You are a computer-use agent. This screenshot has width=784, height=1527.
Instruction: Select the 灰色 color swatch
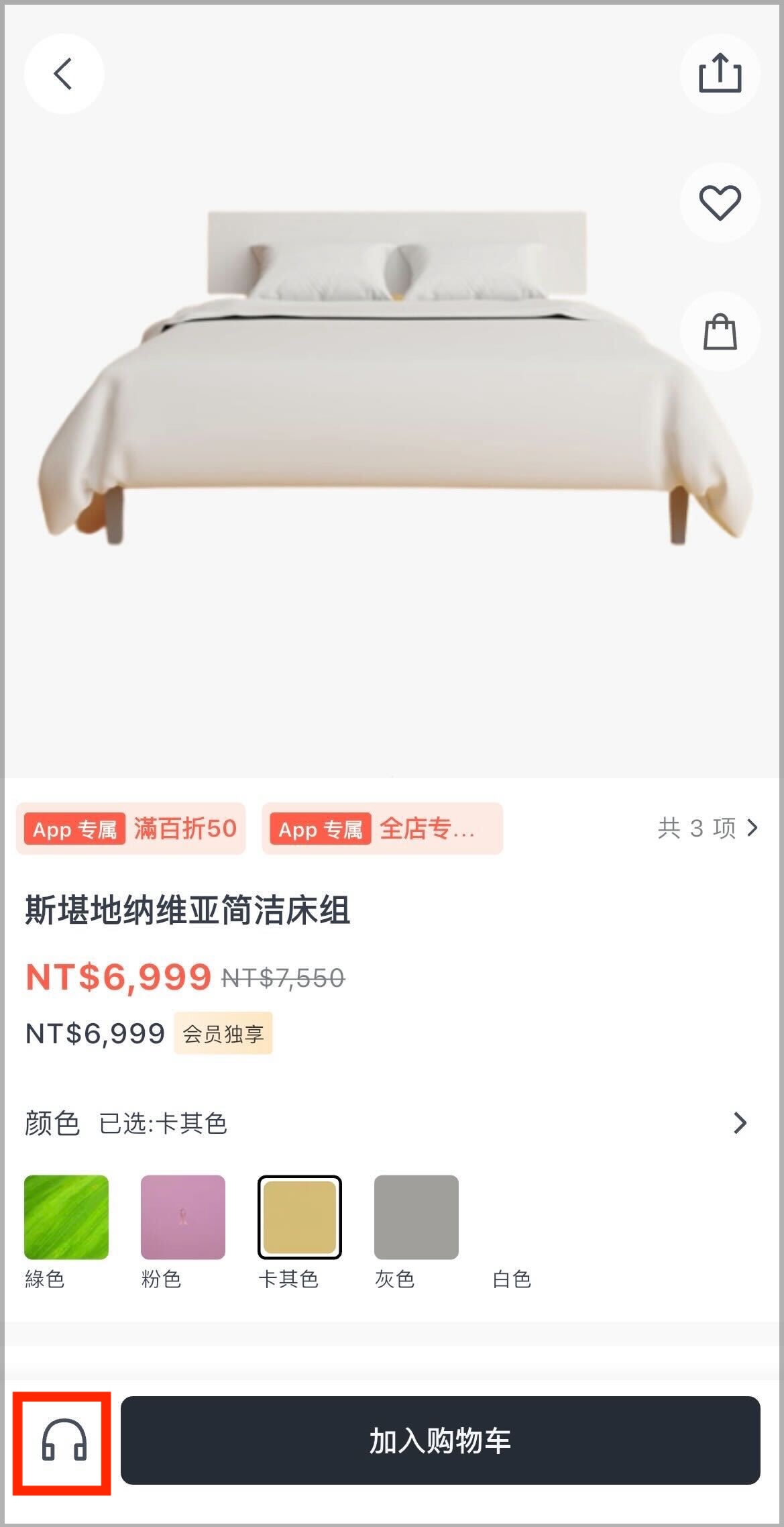point(416,1217)
